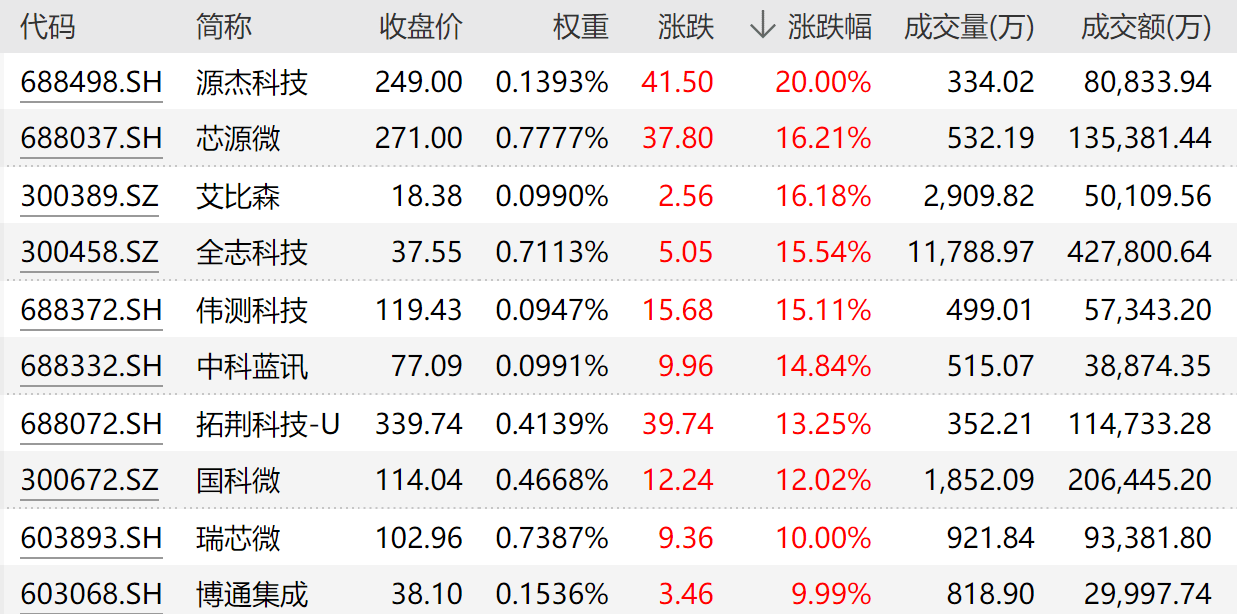Open the 688072.SH code link

click(x=91, y=424)
